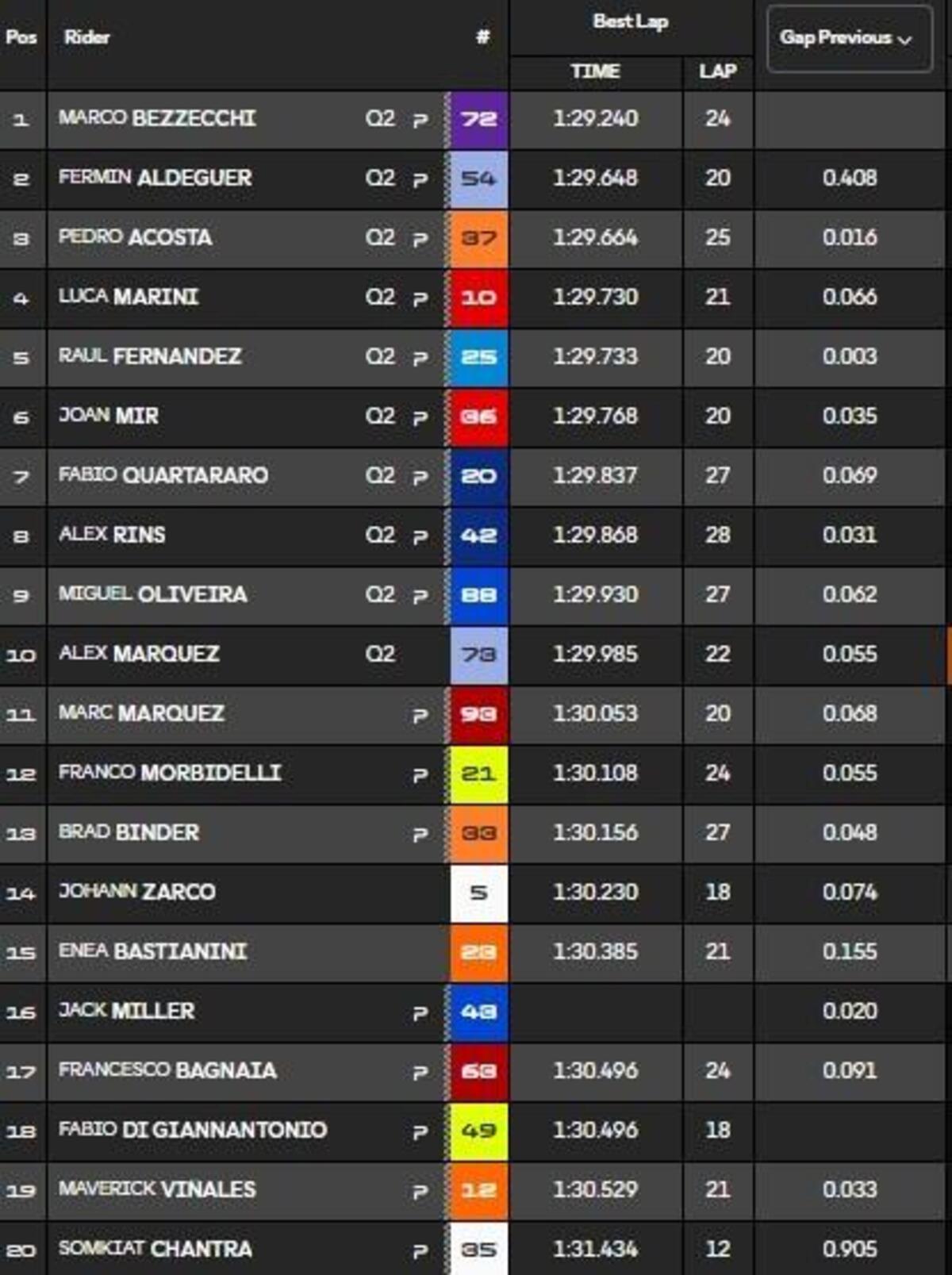Open the Gap Previous dropdown
This screenshot has width=952, height=1275.
(848, 38)
